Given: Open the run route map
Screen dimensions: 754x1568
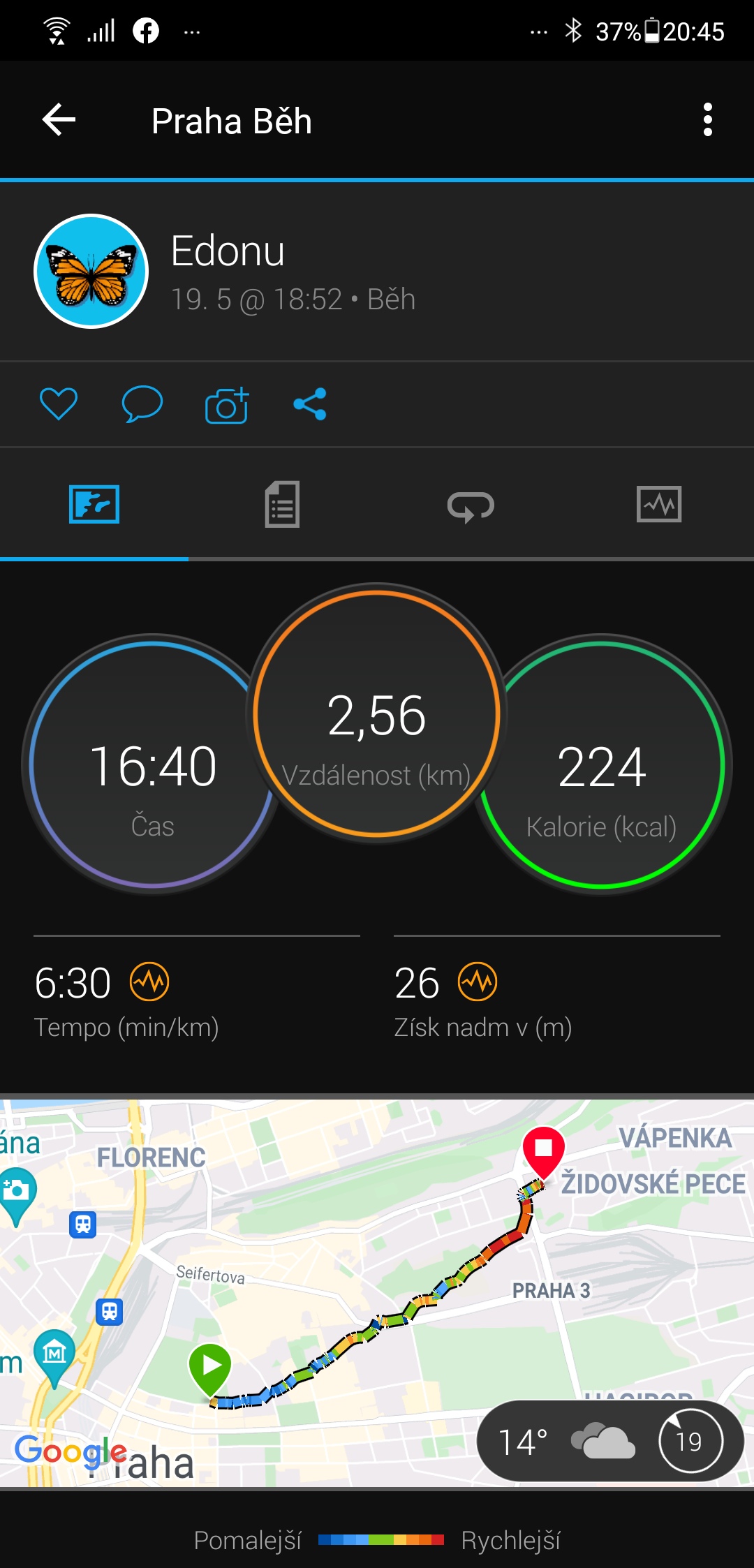Looking at the screenshot, I should [377, 1292].
